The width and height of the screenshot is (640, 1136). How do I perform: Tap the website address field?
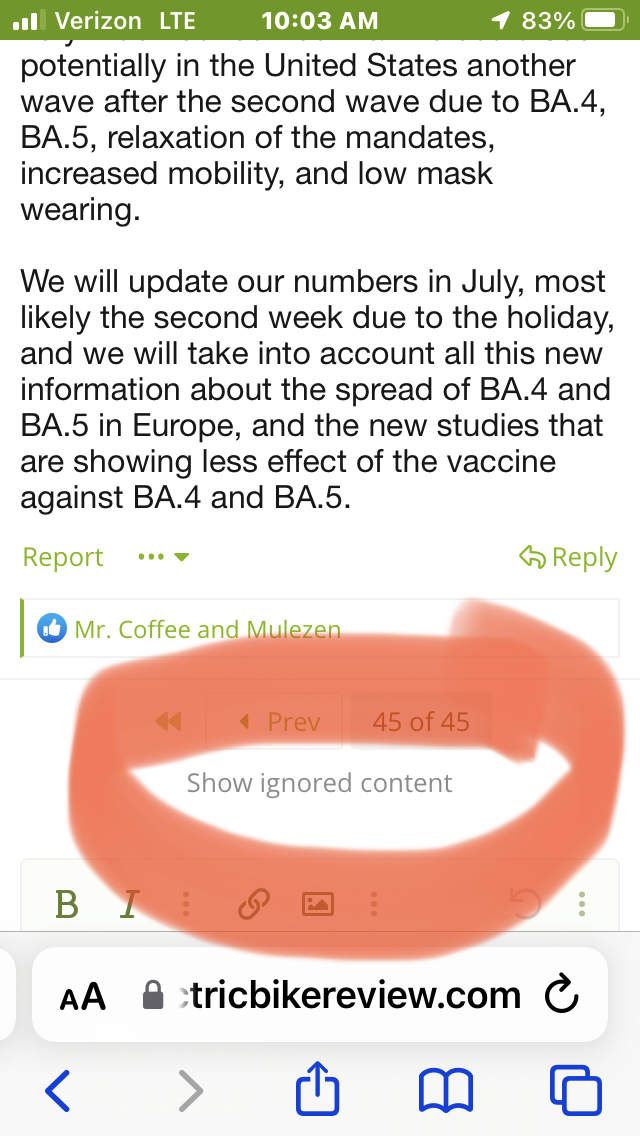point(345,996)
